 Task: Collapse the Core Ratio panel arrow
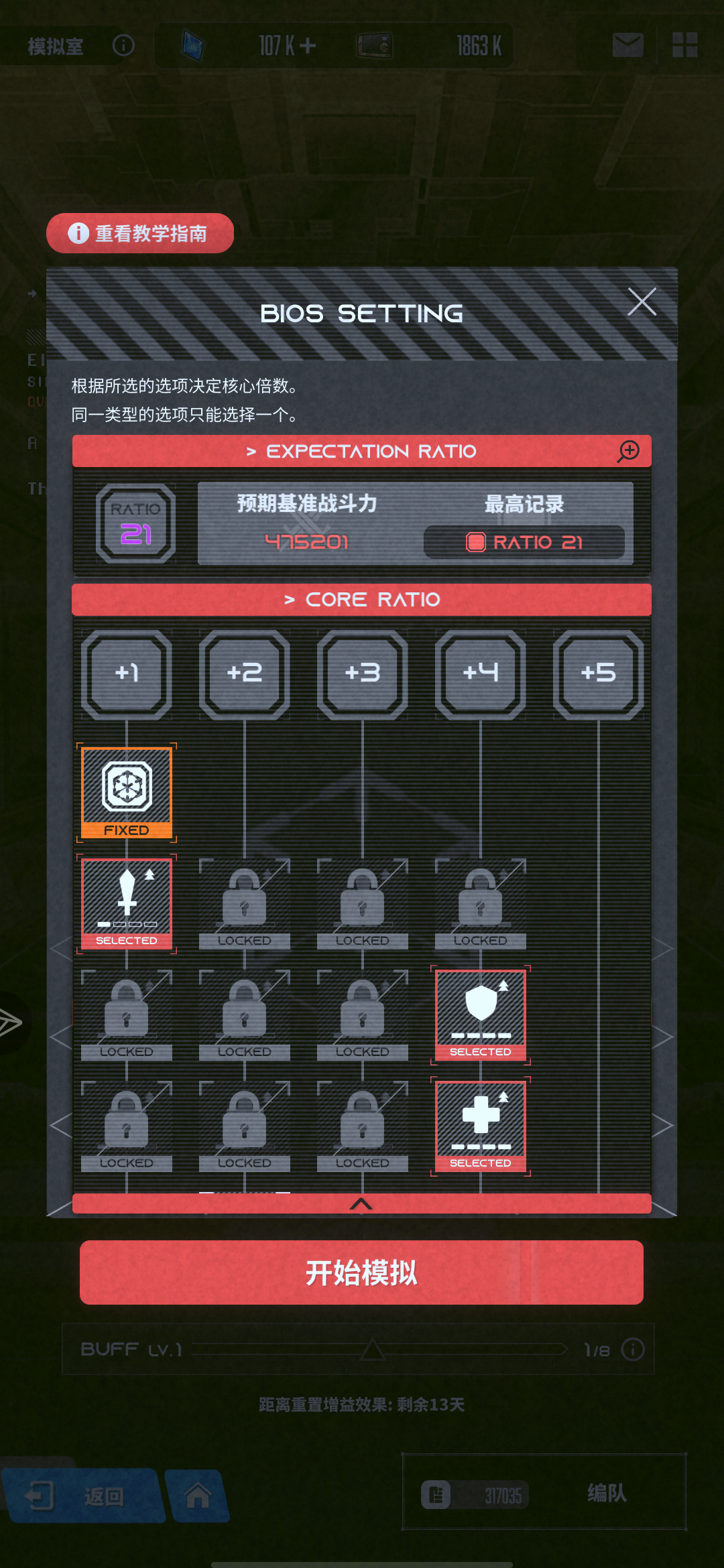click(x=361, y=1203)
